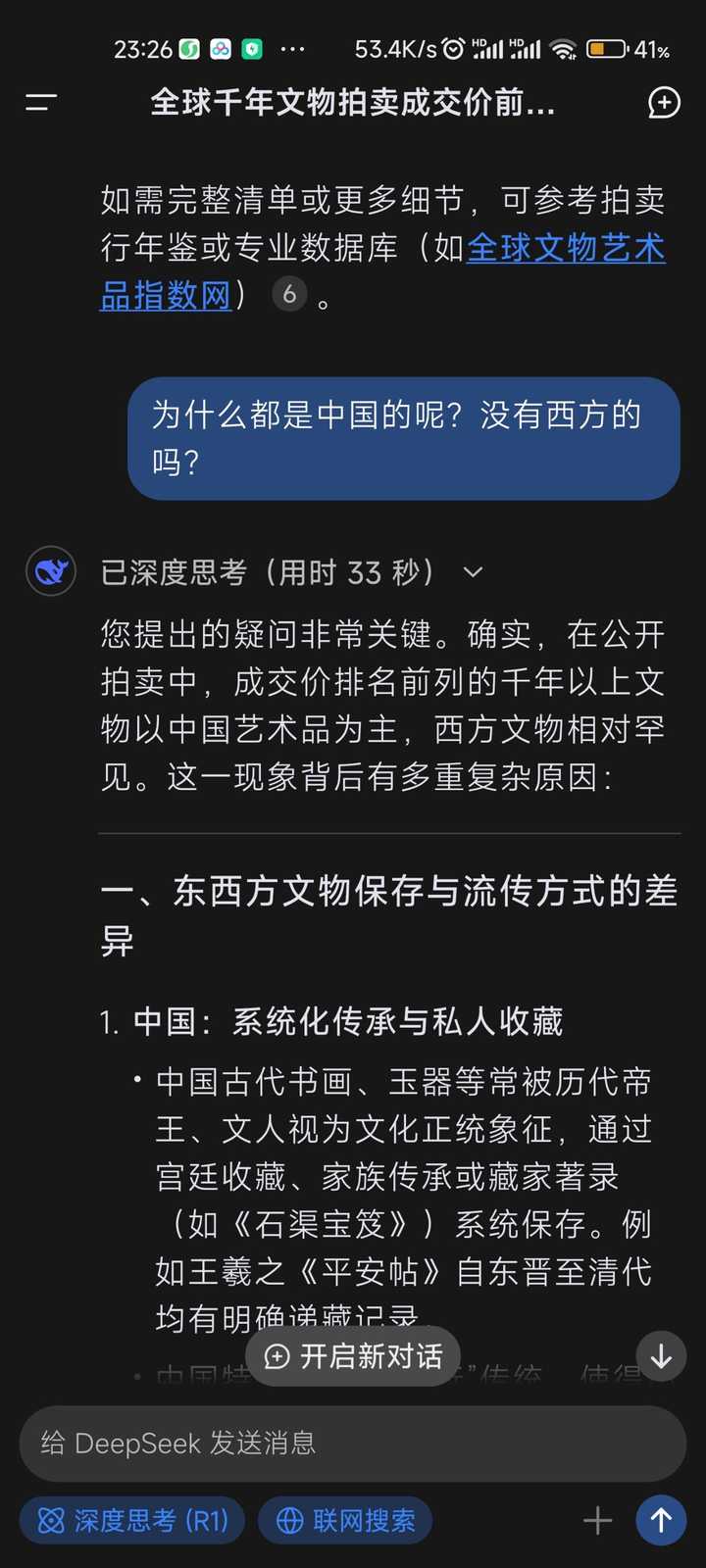Screen dimensions: 706x1568
Task: Tap the 开启新对话 floating button
Action: [353, 1356]
